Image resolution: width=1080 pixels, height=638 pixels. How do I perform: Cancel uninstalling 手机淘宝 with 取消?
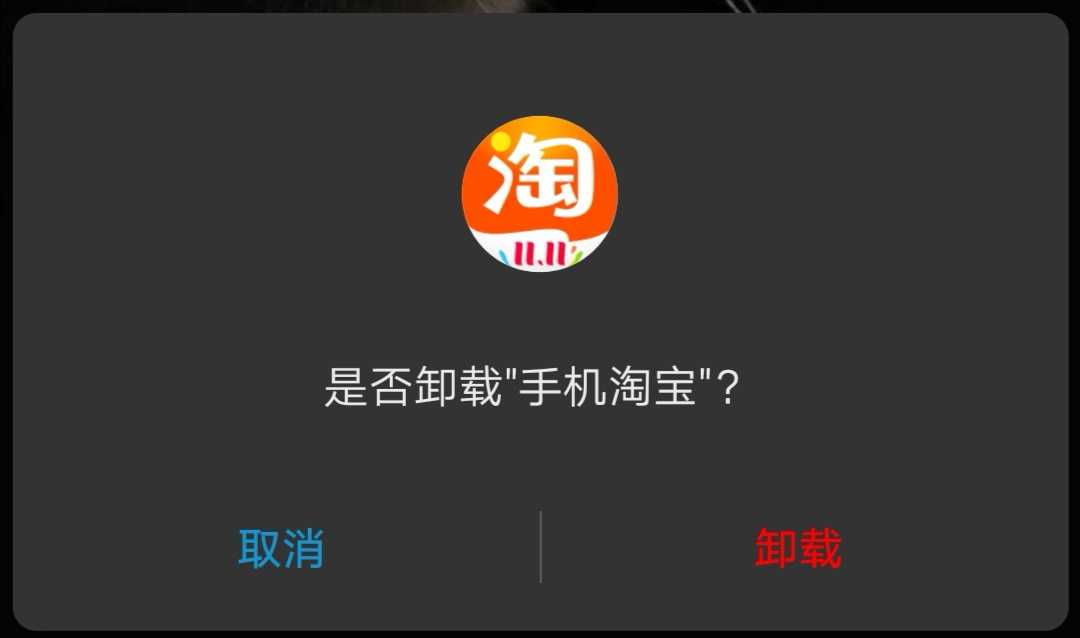coord(281,548)
